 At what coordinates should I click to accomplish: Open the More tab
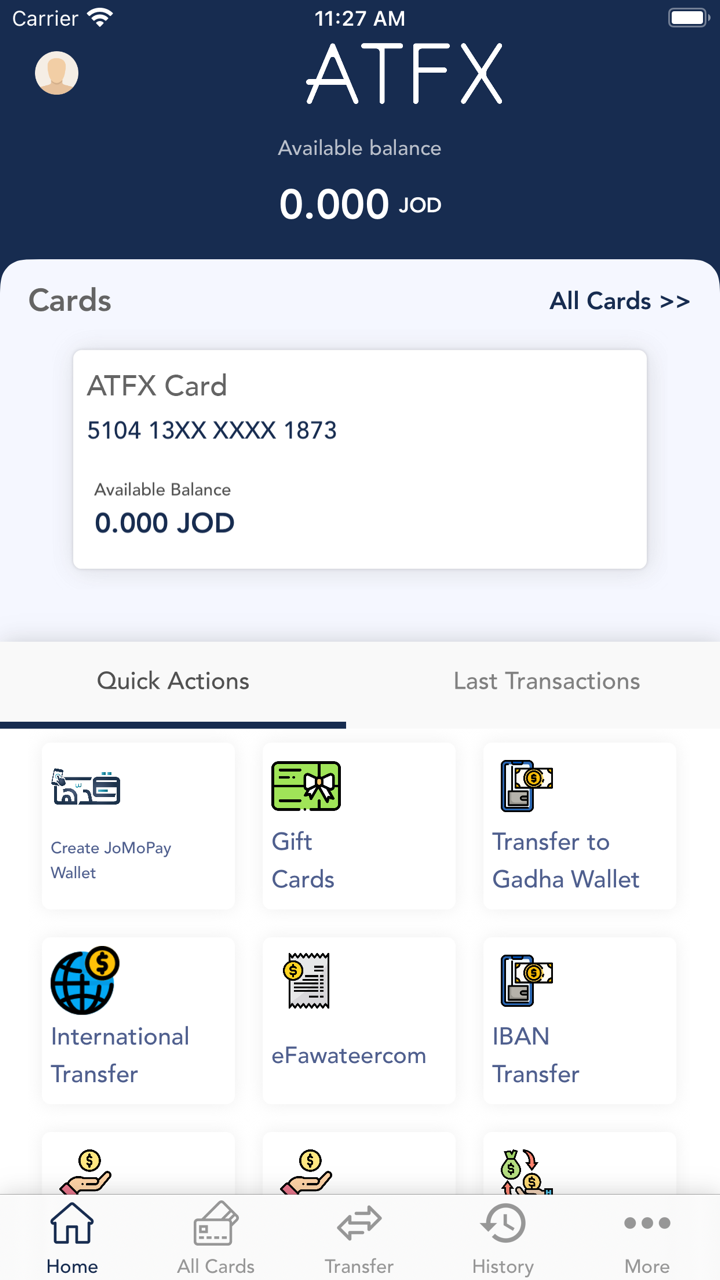(647, 1238)
